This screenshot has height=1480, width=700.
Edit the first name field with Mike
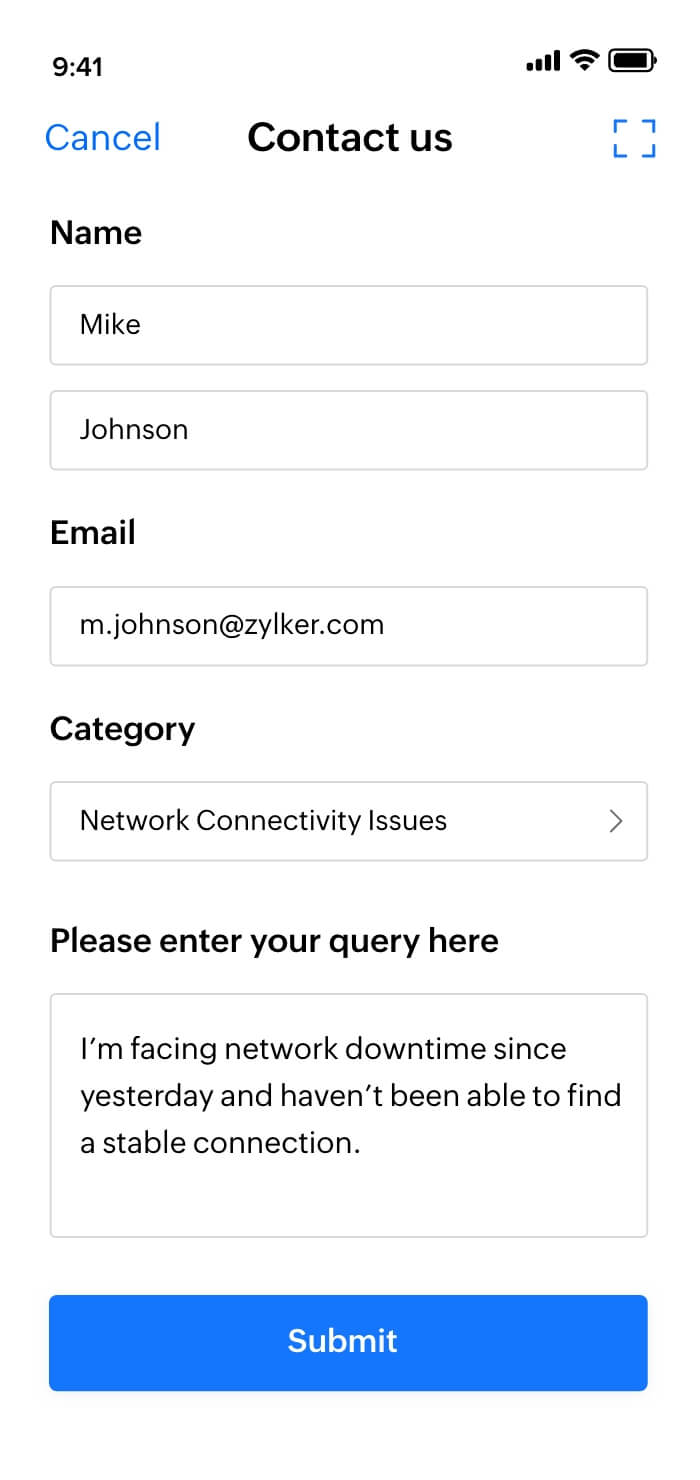pos(348,325)
